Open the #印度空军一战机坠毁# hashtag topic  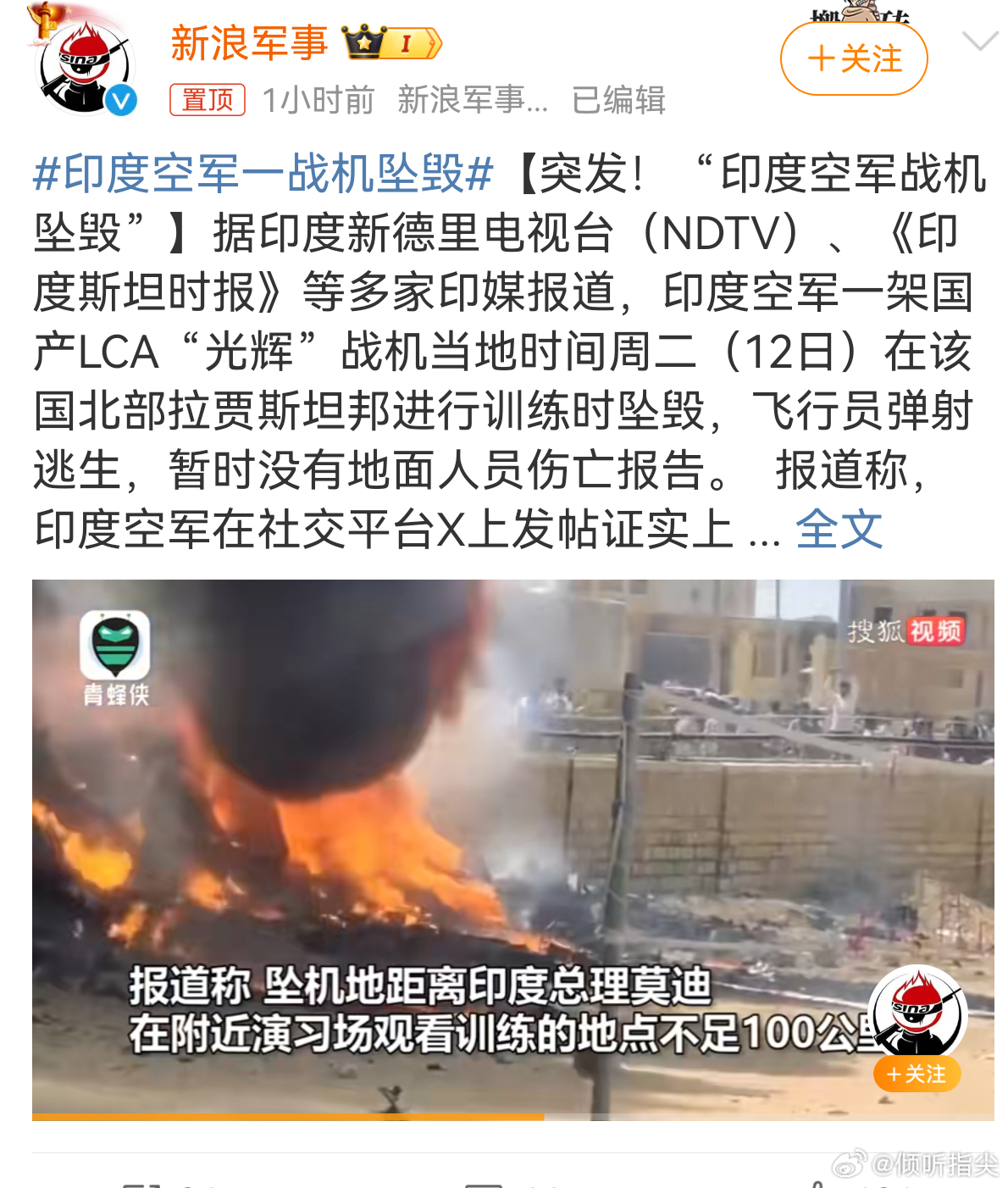point(263,175)
